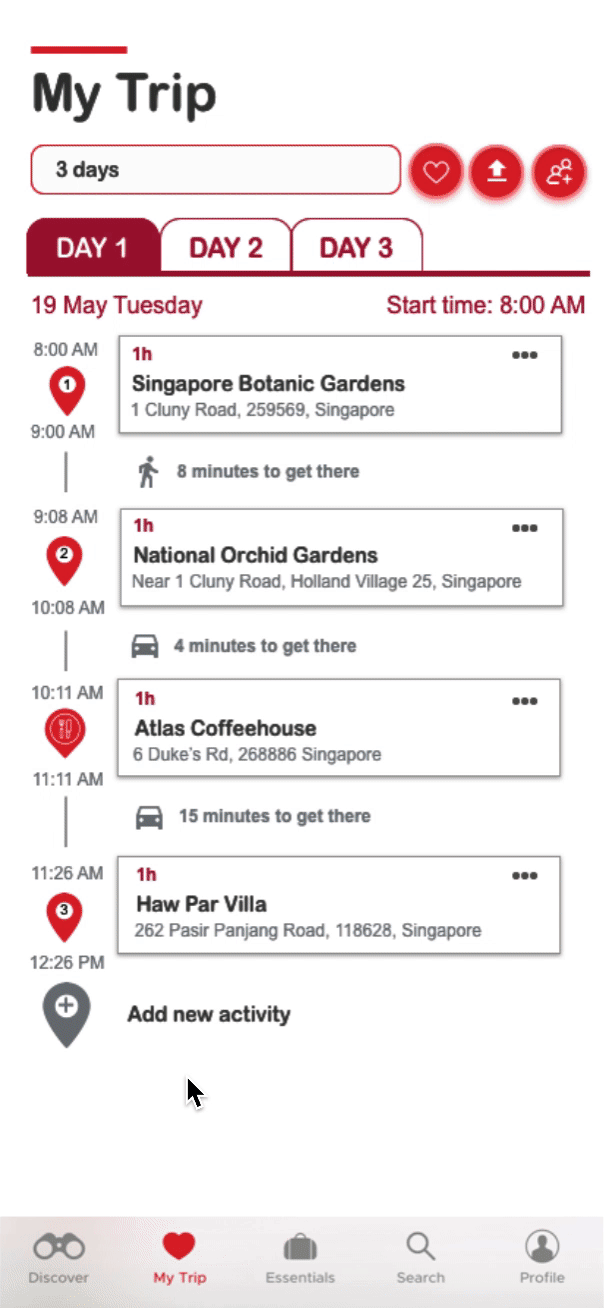Open the 3 days duration field
This screenshot has height=1308, width=604.
(215, 170)
